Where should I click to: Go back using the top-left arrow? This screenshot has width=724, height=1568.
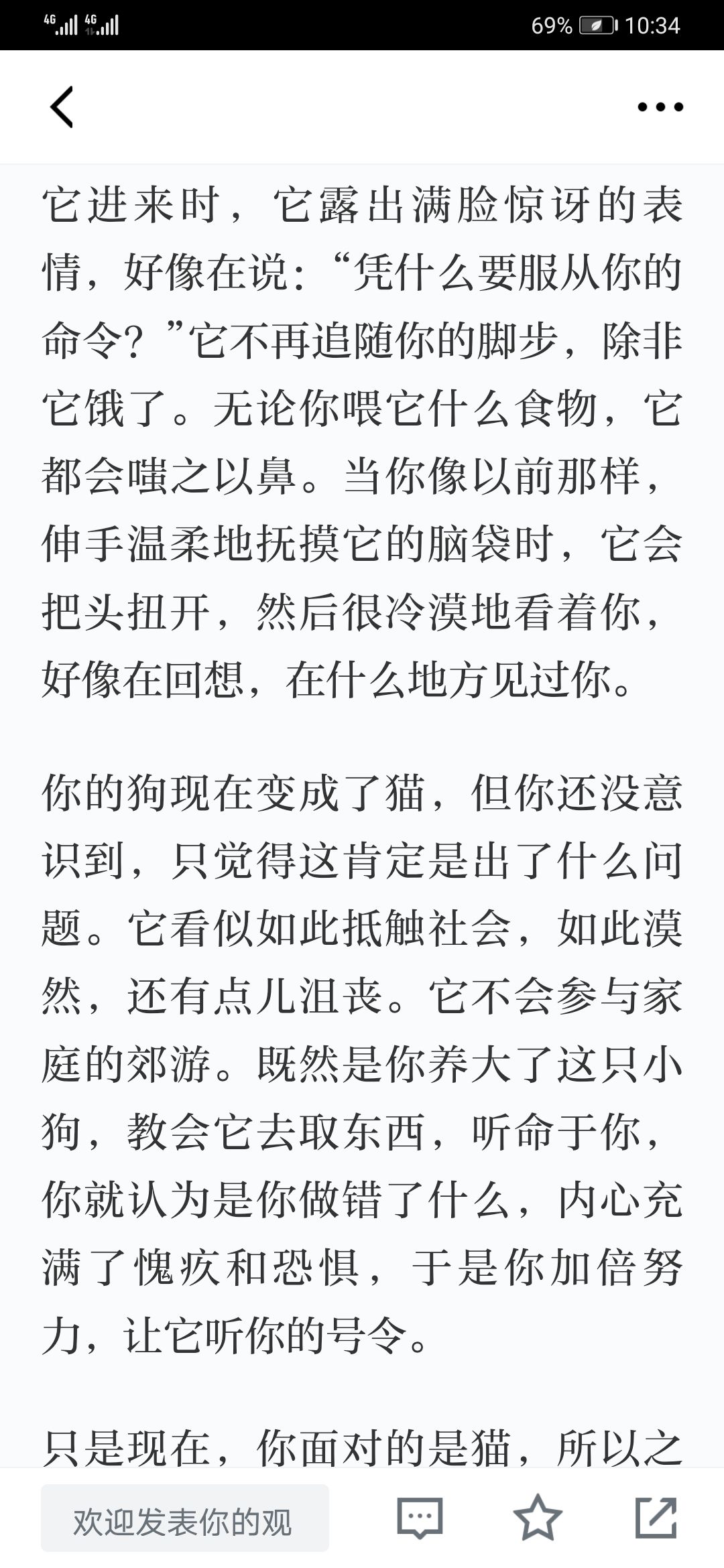point(62,107)
